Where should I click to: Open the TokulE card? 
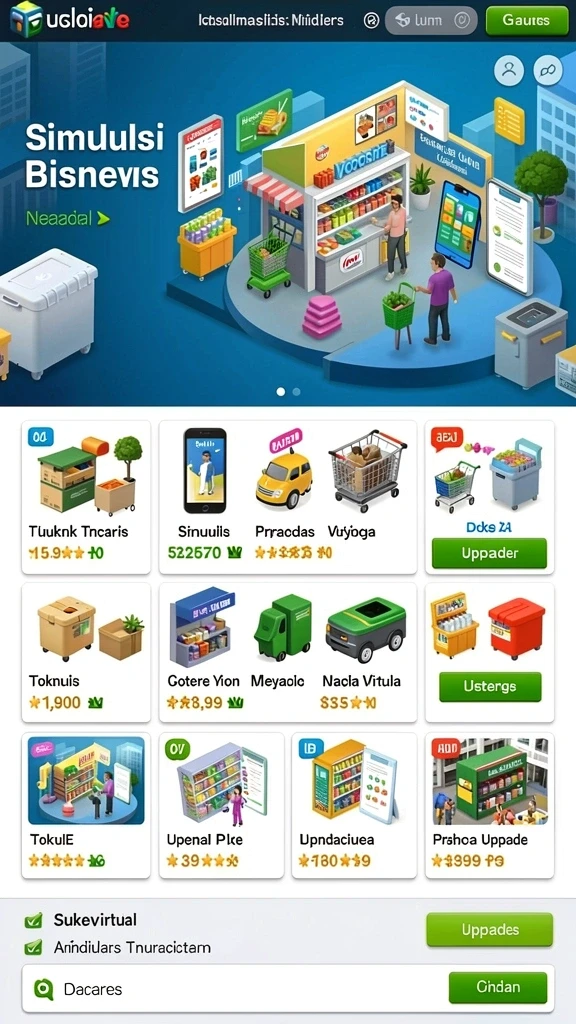point(86,805)
